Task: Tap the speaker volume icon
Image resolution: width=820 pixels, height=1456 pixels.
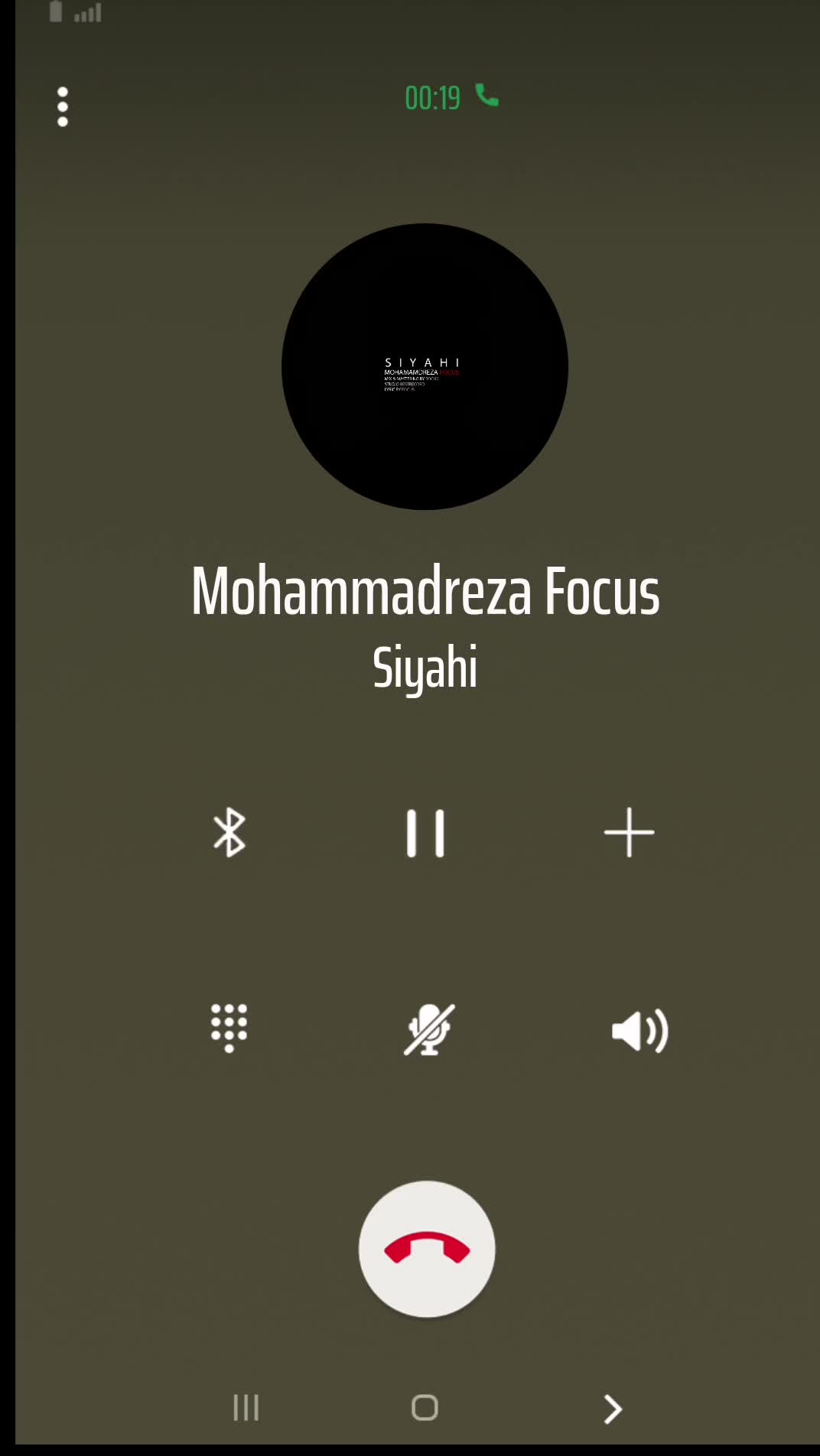Action: pyautogui.click(x=639, y=1031)
